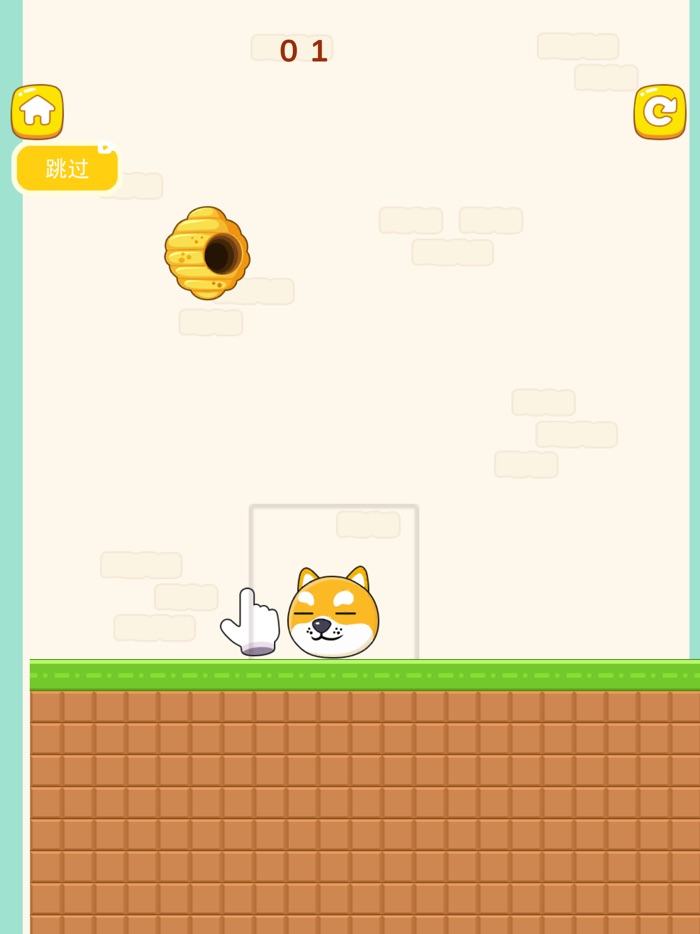The height and width of the screenshot is (934, 700).
Task: Tap the yellow 跳过 skip button
Action: [67, 169]
